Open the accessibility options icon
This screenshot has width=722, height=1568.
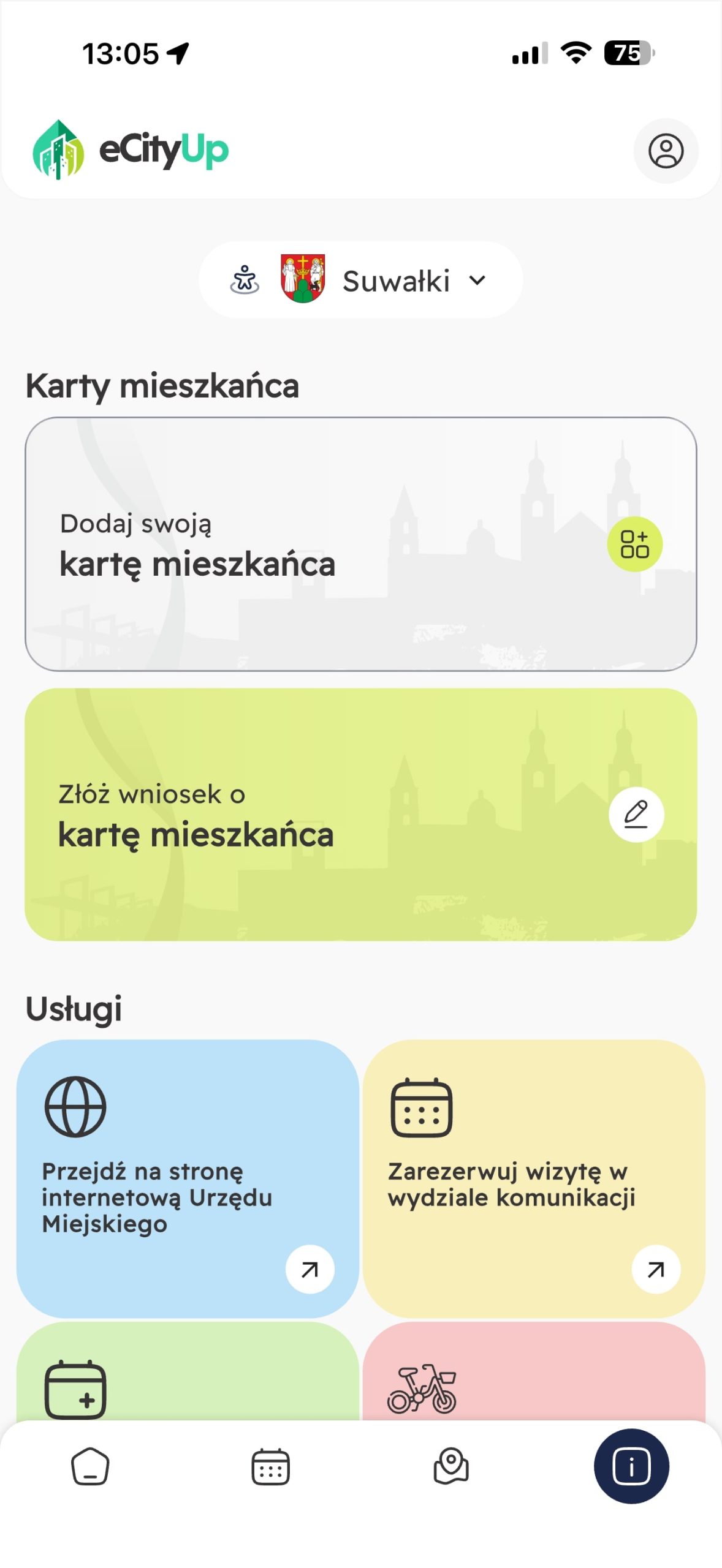pos(245,281)
